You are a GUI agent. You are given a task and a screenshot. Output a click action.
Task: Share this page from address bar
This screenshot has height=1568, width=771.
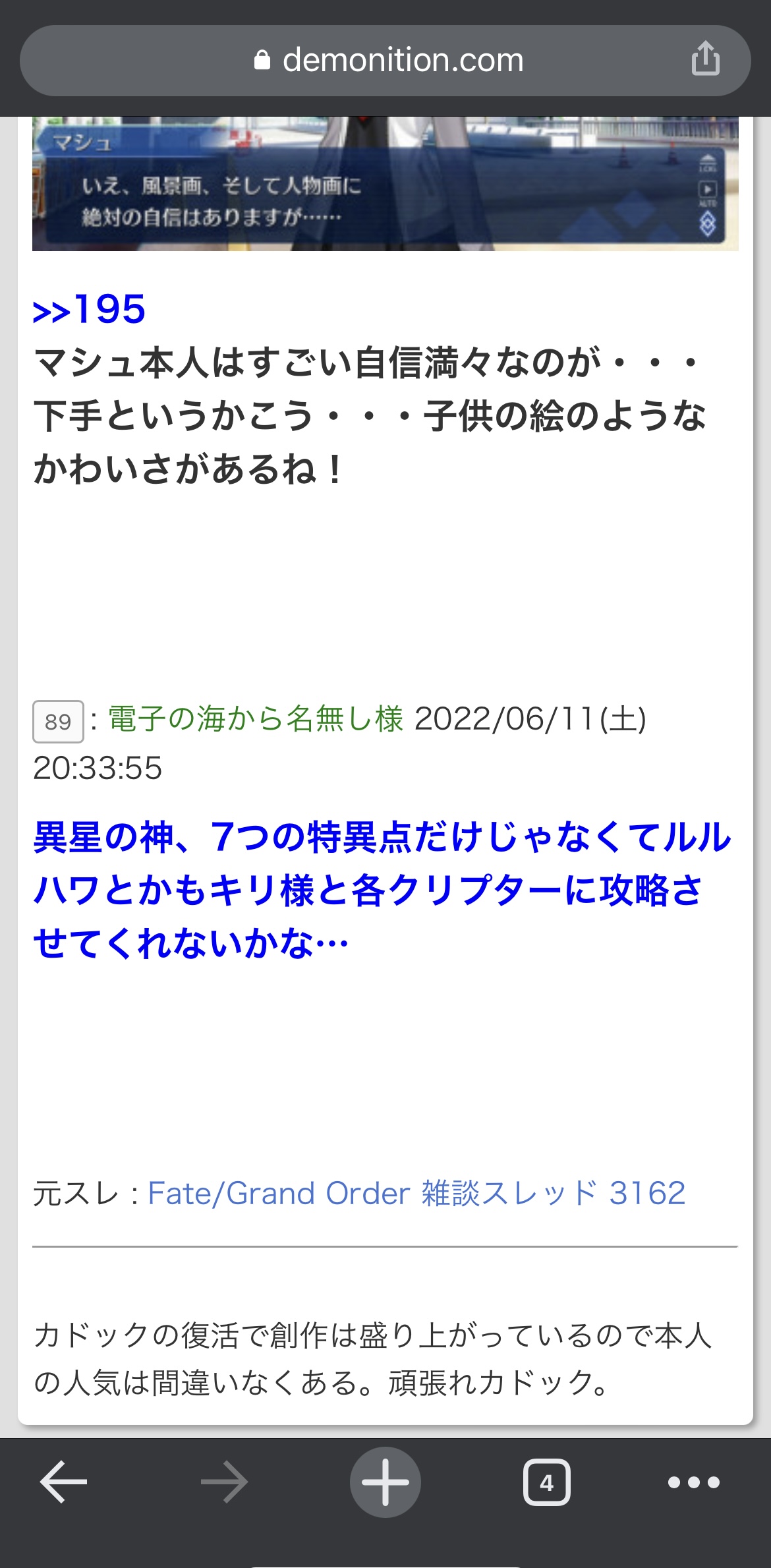pos(705,59)
